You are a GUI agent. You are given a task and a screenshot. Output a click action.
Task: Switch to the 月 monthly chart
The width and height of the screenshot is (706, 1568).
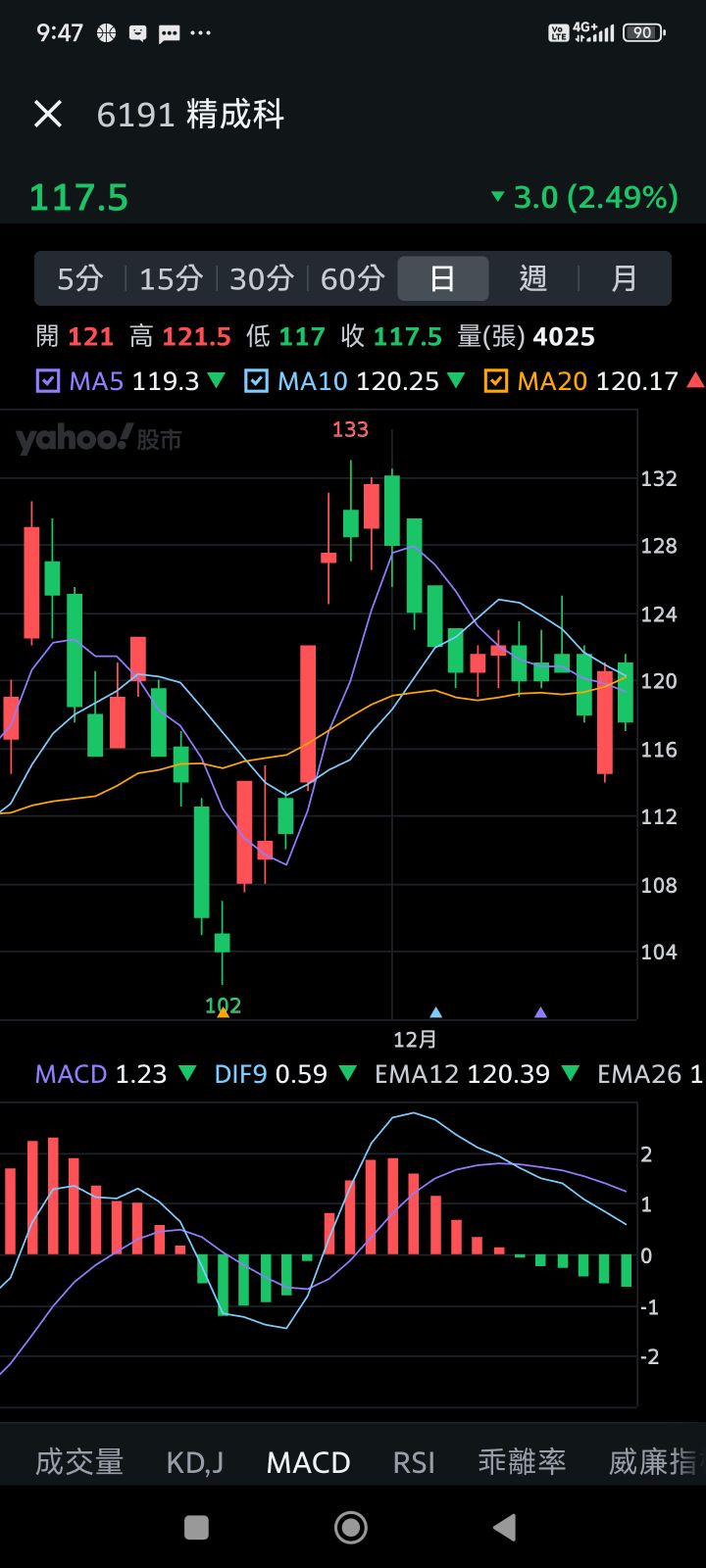coord(625,279)
